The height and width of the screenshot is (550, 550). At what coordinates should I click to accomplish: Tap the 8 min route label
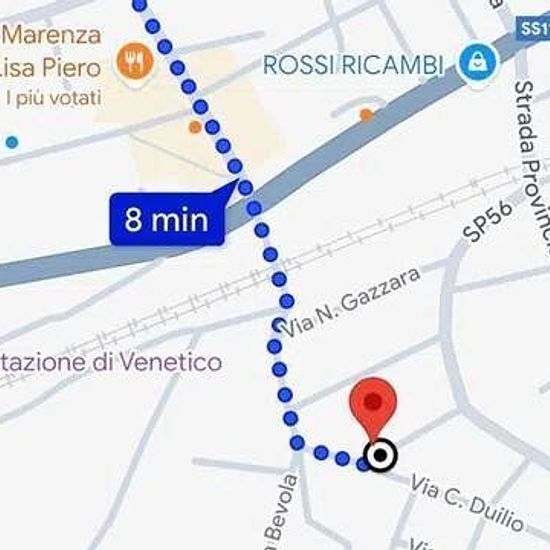(x=167, y=219)
